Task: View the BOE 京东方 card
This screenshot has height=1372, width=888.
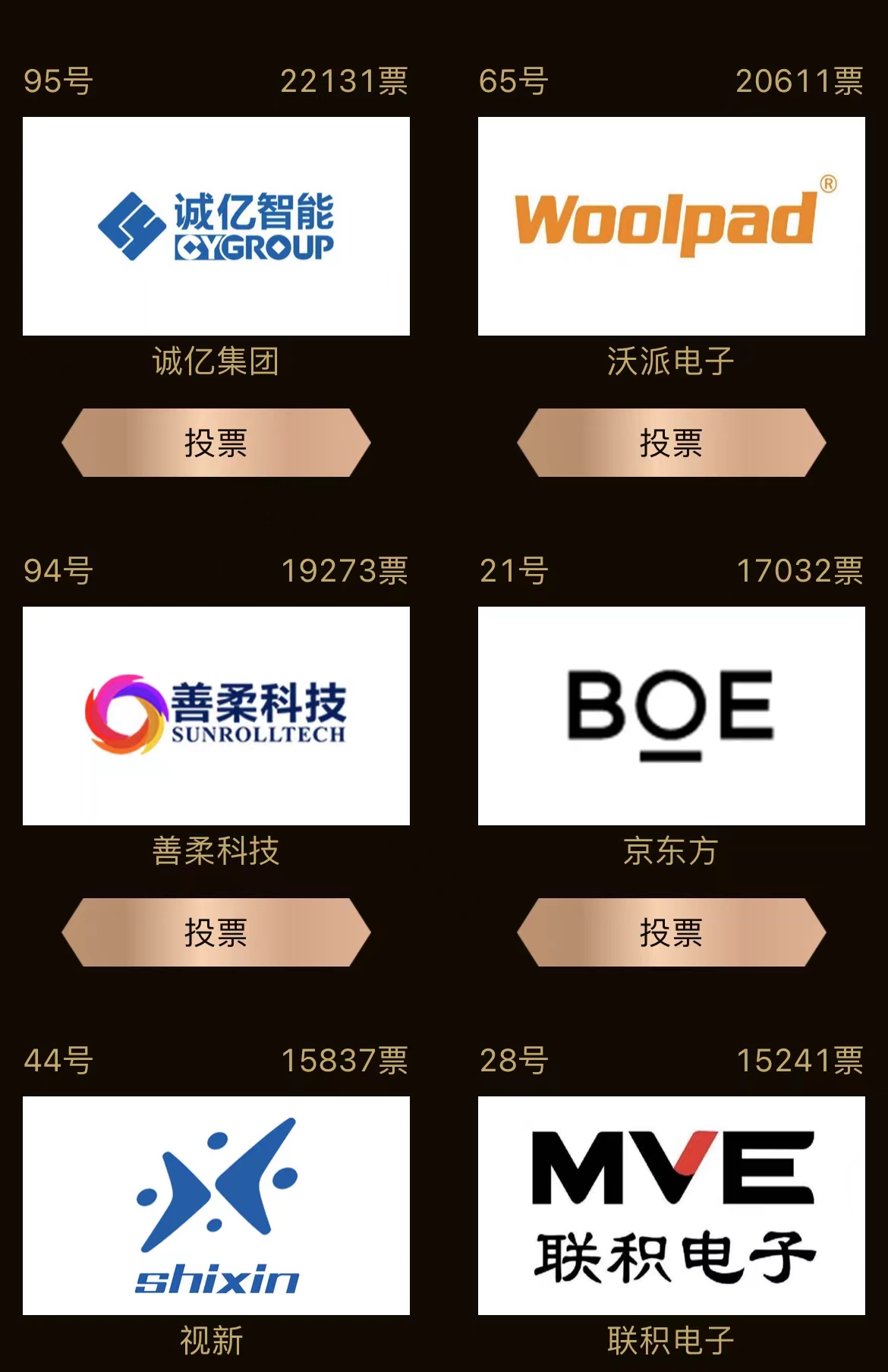Action: [671, 715]
